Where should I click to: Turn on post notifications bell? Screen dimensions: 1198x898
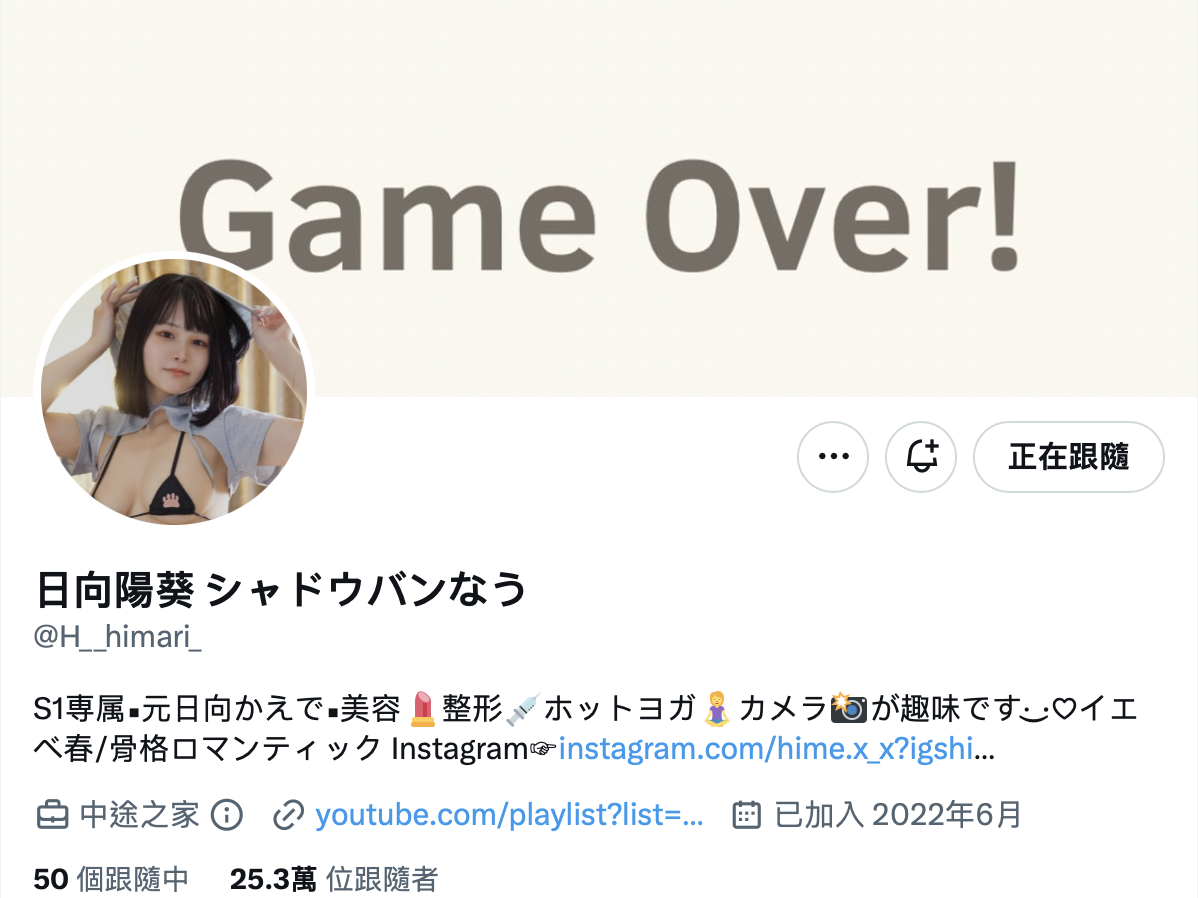921,457
